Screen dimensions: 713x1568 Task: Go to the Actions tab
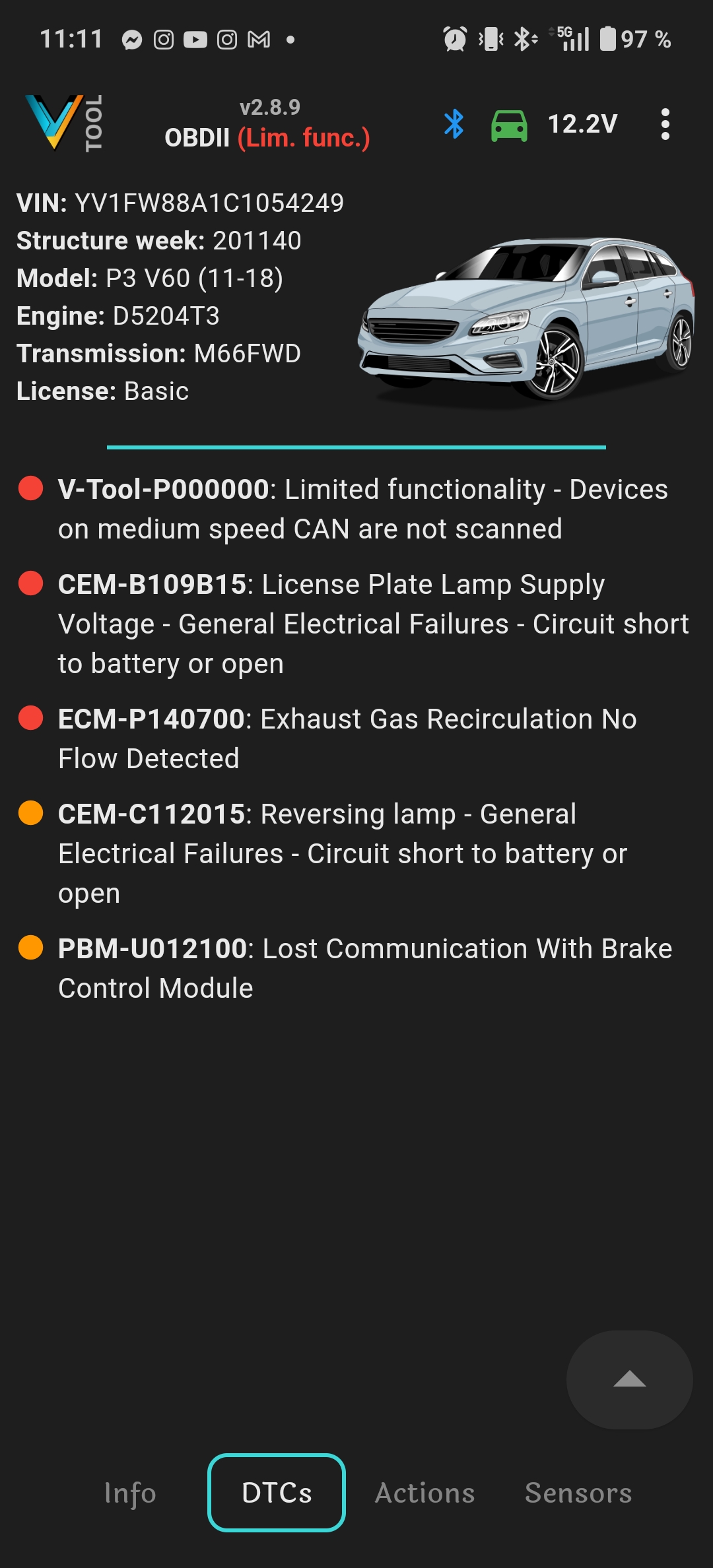point(425,1493)
